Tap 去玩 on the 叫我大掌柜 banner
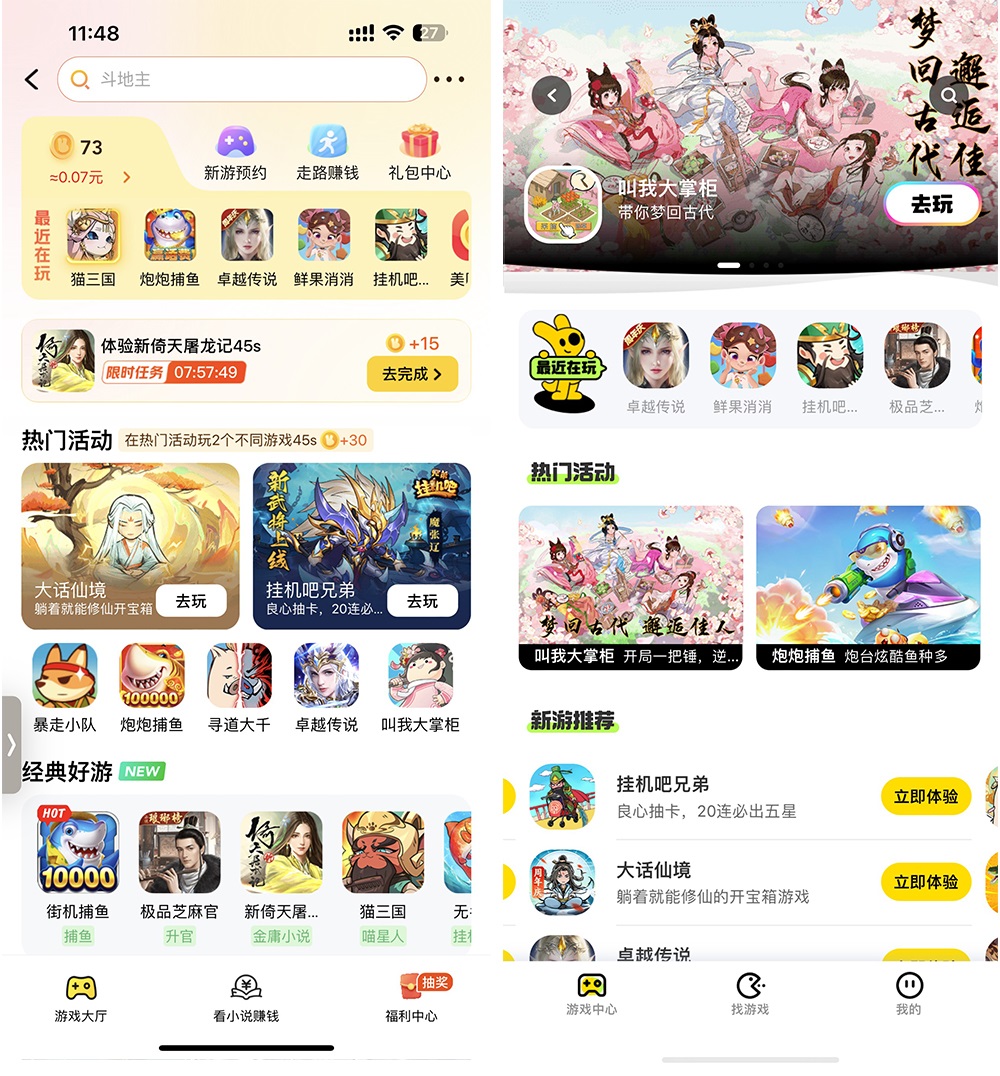 tap(931, 204)
